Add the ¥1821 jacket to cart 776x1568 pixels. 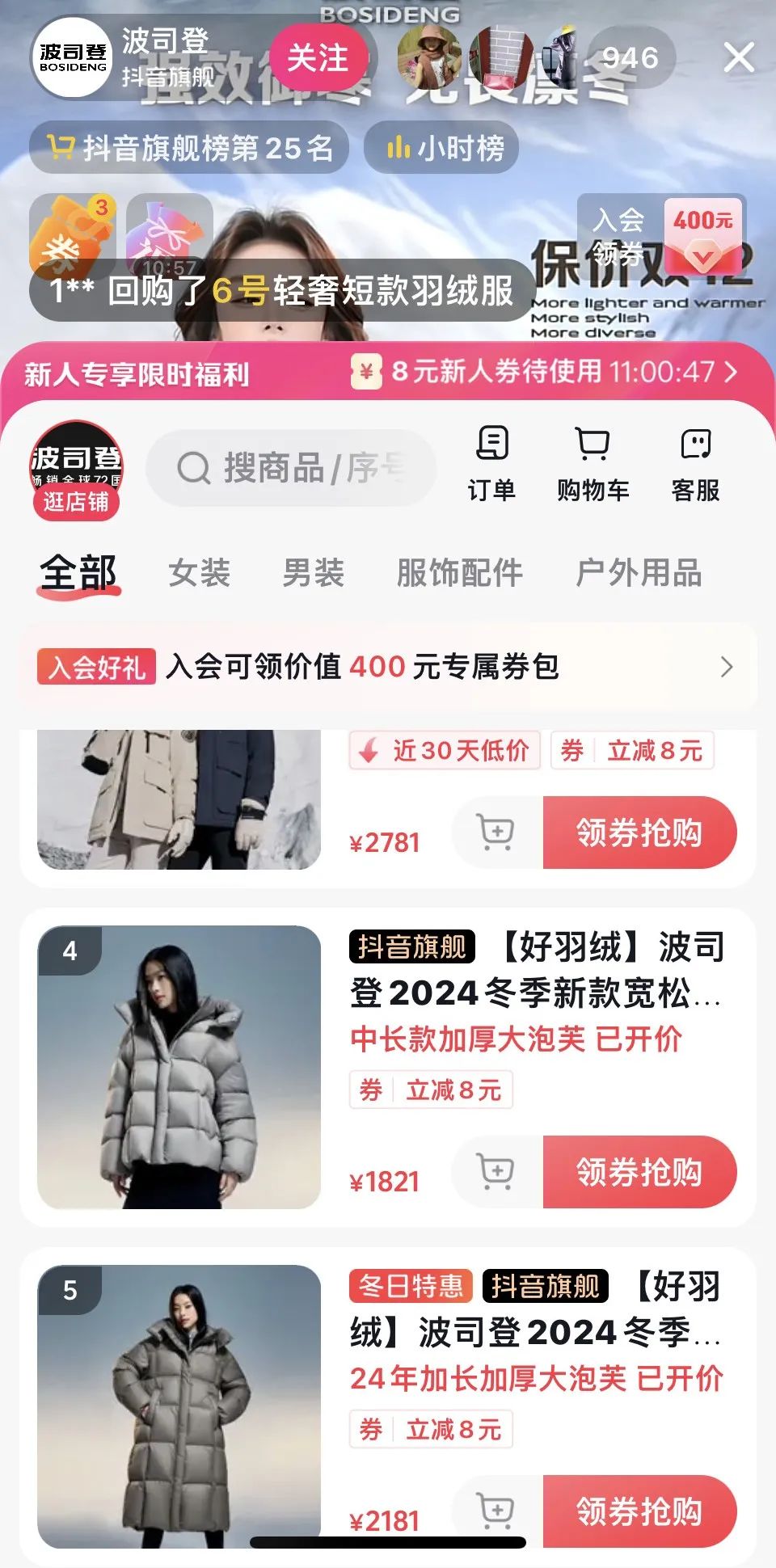point(496,1171)
